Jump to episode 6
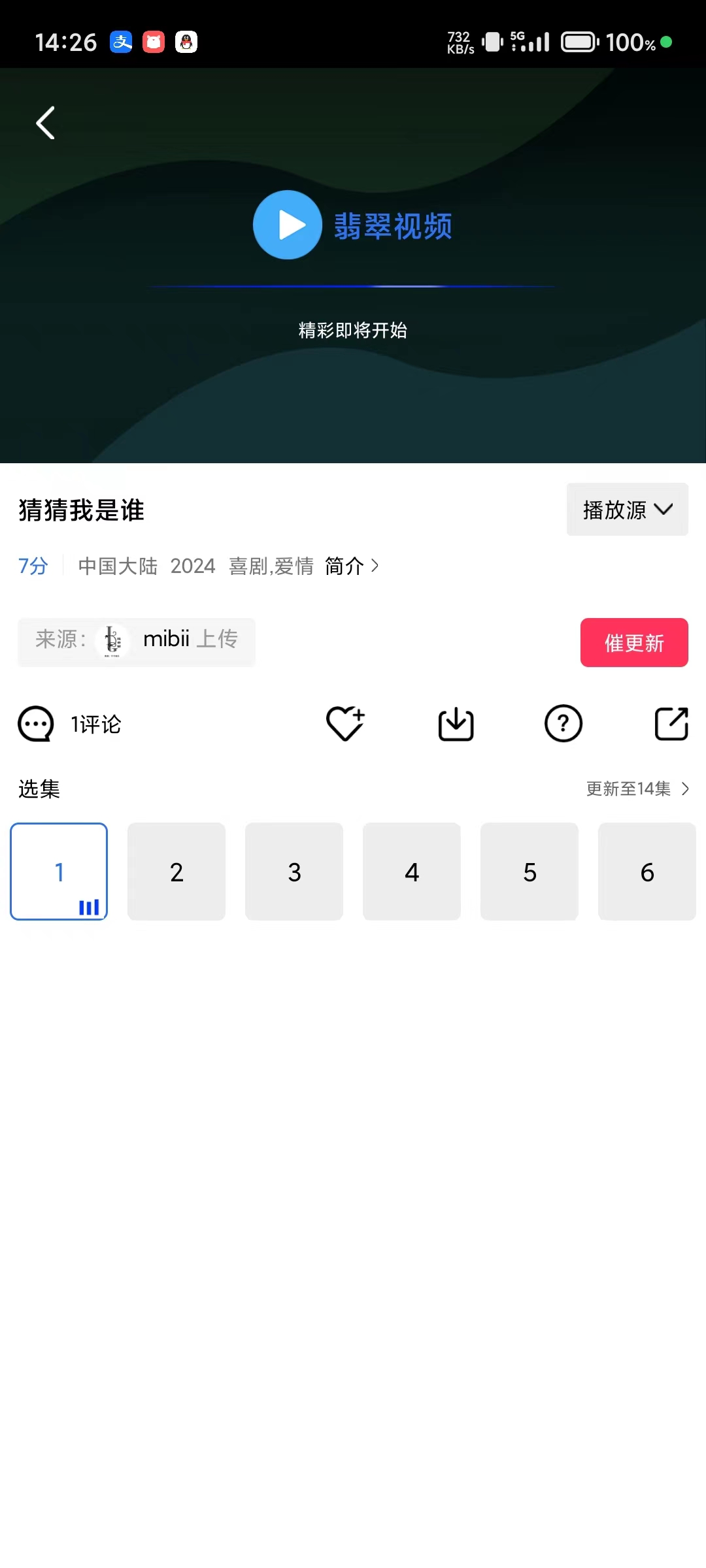Viewport: 706px width, 1568px height. coord(647,872)
